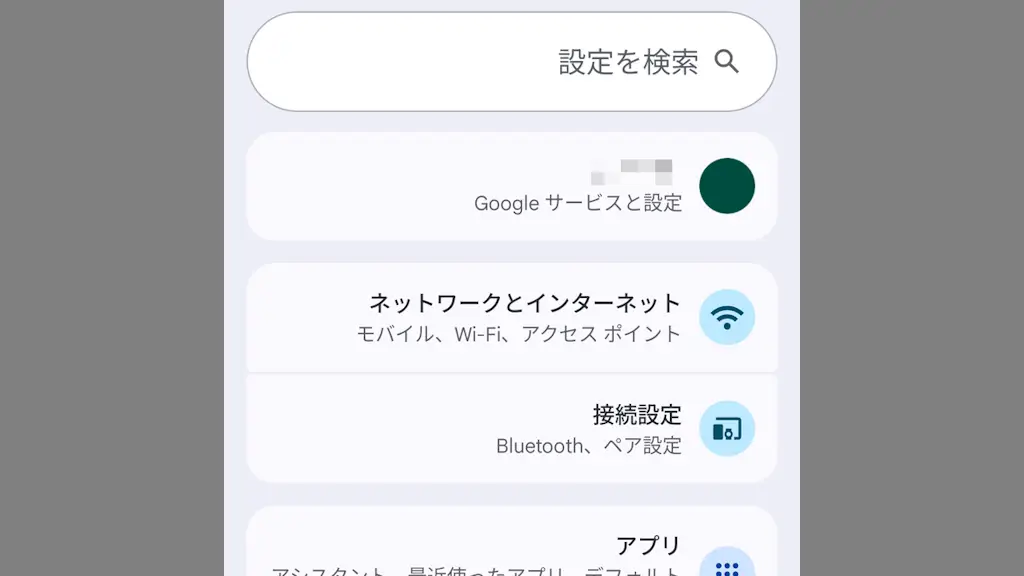Open ネットワークとインターネット settings
1024x576 pixels.
(x=511, y=317)
